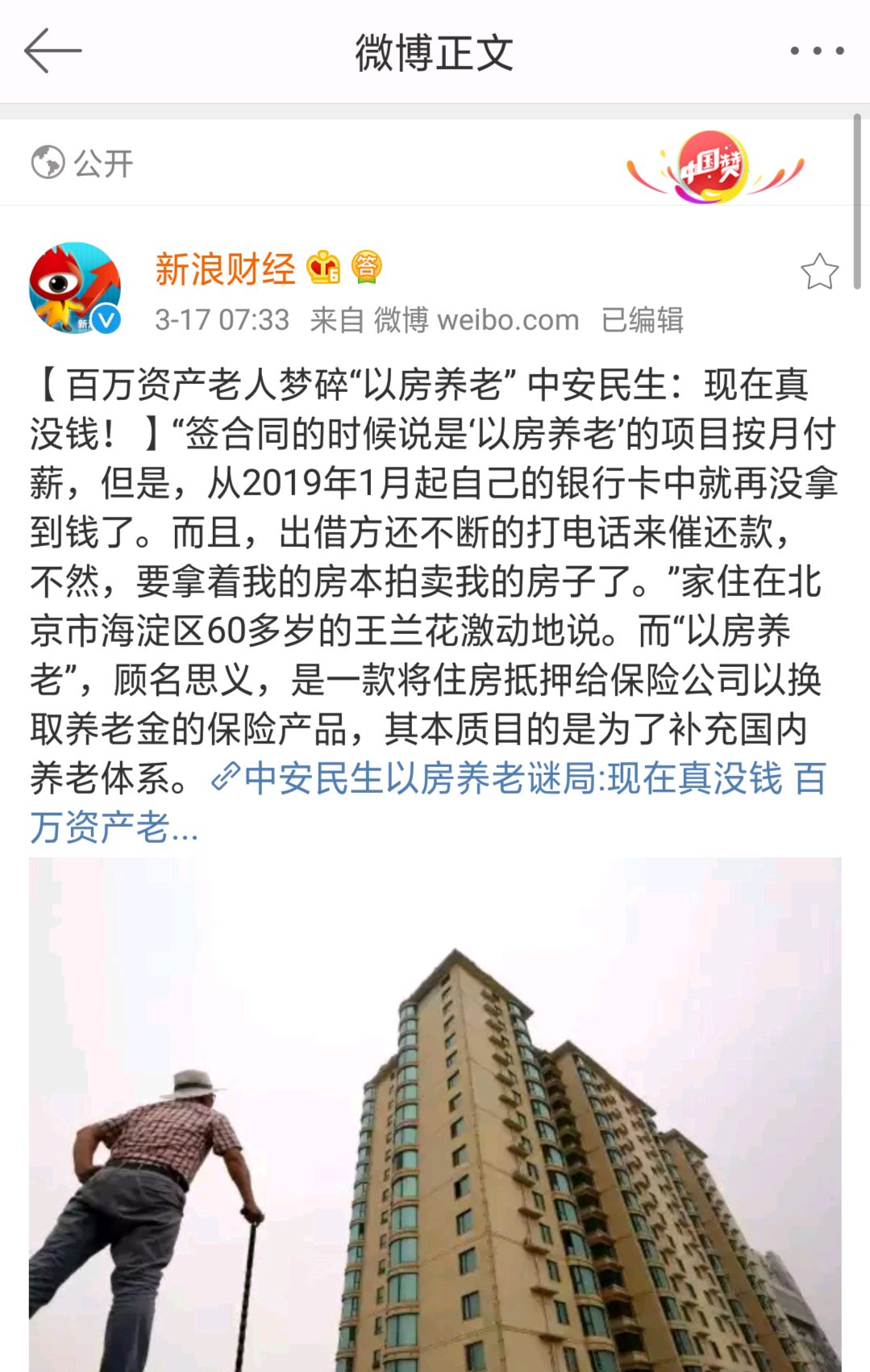The width and height of the screenshot is (870, 1372).
Task: Tap the 新浪财经 account name
Action: (225, 269)
